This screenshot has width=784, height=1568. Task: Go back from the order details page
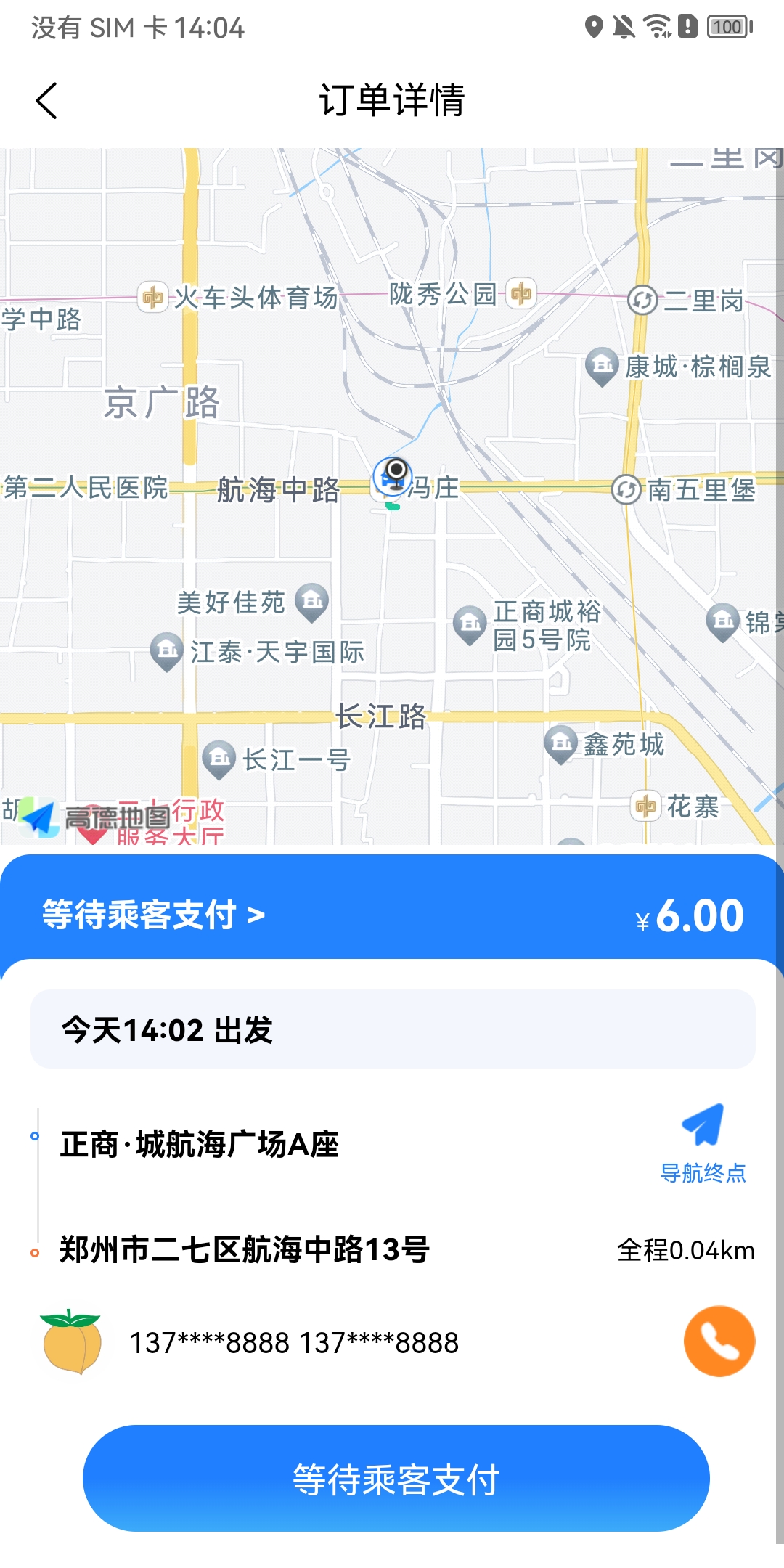[46, 100]
